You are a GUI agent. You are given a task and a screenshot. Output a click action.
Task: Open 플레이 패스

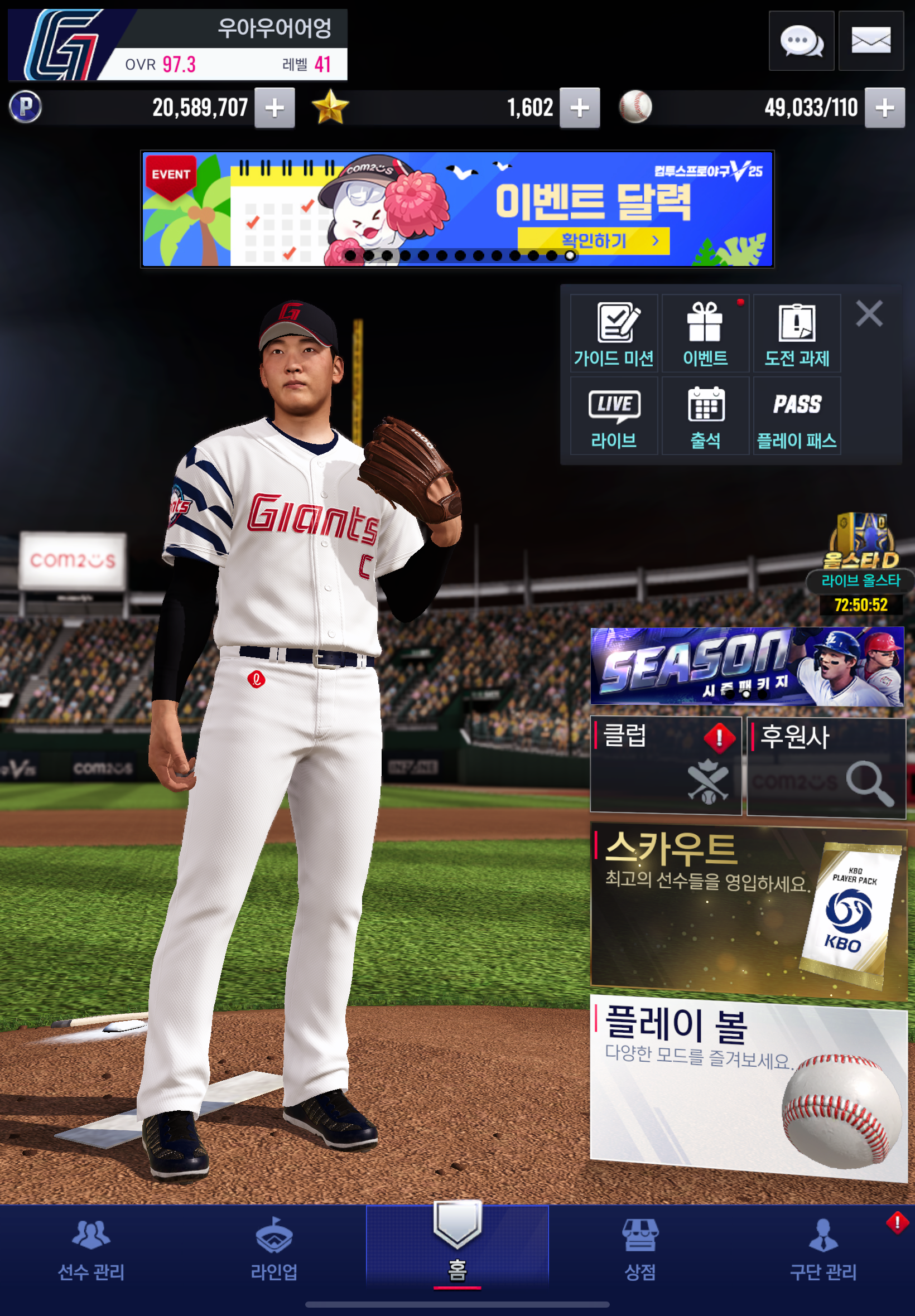(x=796, y=416)
